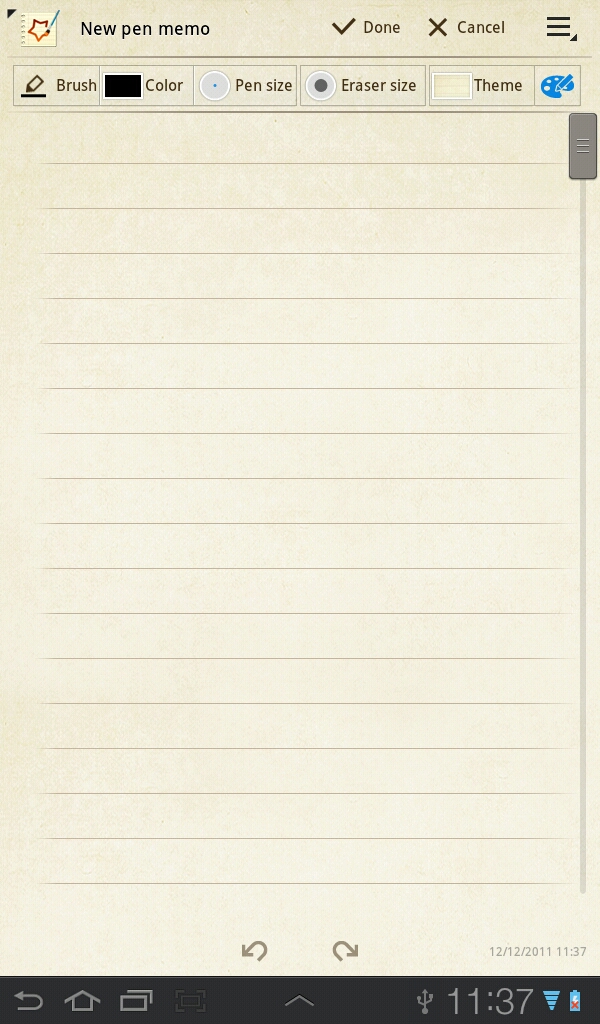Open the paint palette icon
This screenshot has height=1024, width=600.
(557, 86)
